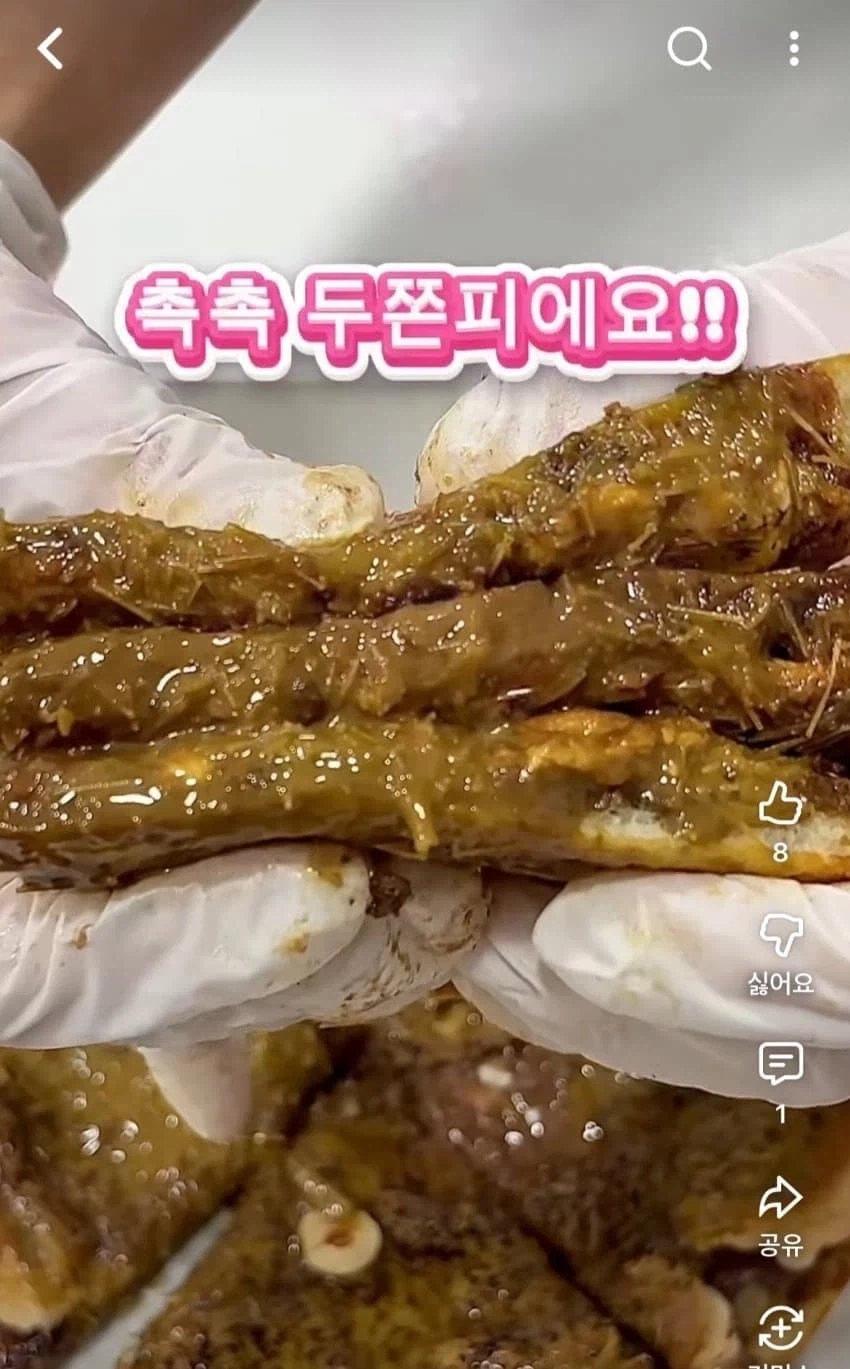This screenshot has width=850, height=1369.
Task: Share this video via 공유
Action: 780,1198
